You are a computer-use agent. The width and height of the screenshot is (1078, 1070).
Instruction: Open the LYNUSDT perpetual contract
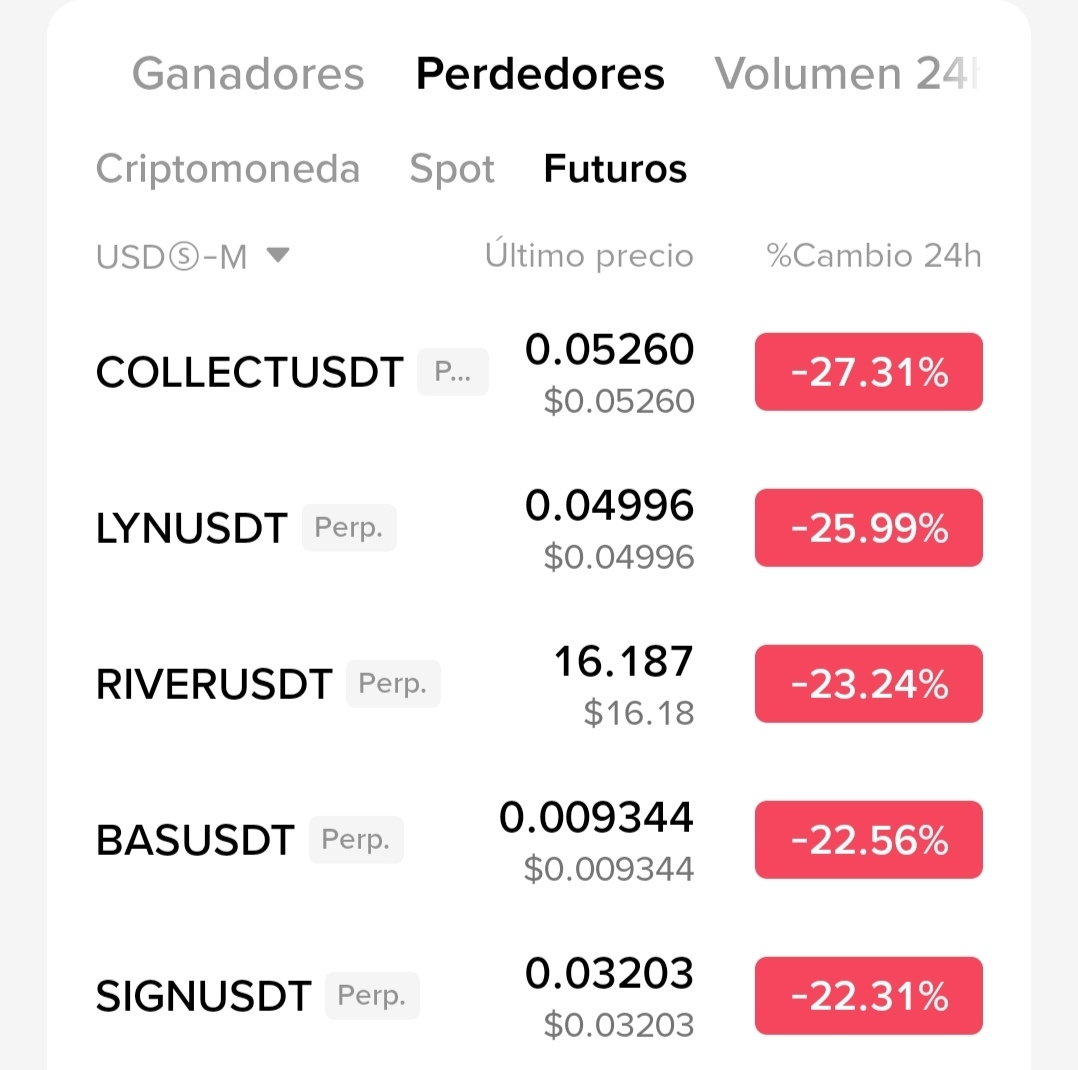click(x=192, y=528)
